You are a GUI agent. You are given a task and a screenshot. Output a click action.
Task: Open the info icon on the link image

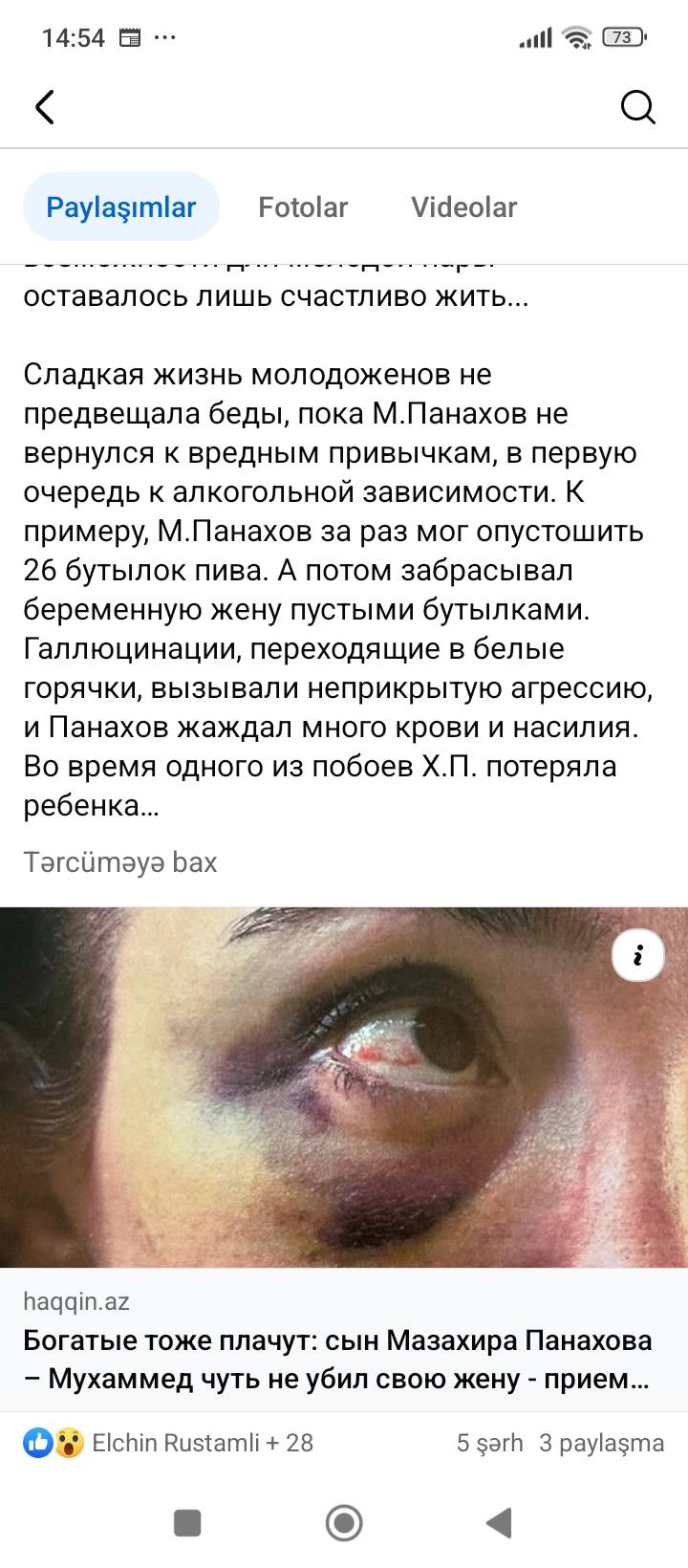tap(638, 954)
